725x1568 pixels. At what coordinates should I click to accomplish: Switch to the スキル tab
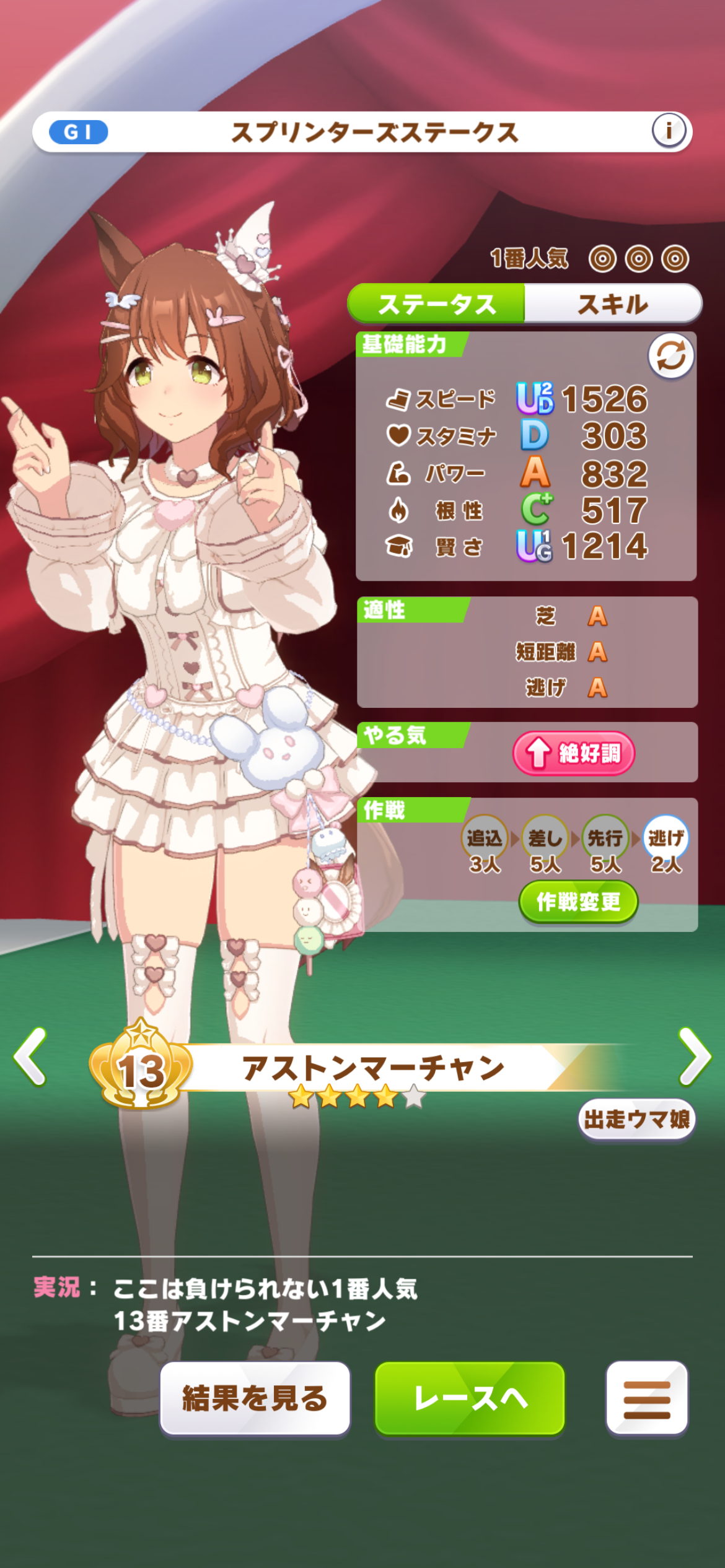click(612, 303)
